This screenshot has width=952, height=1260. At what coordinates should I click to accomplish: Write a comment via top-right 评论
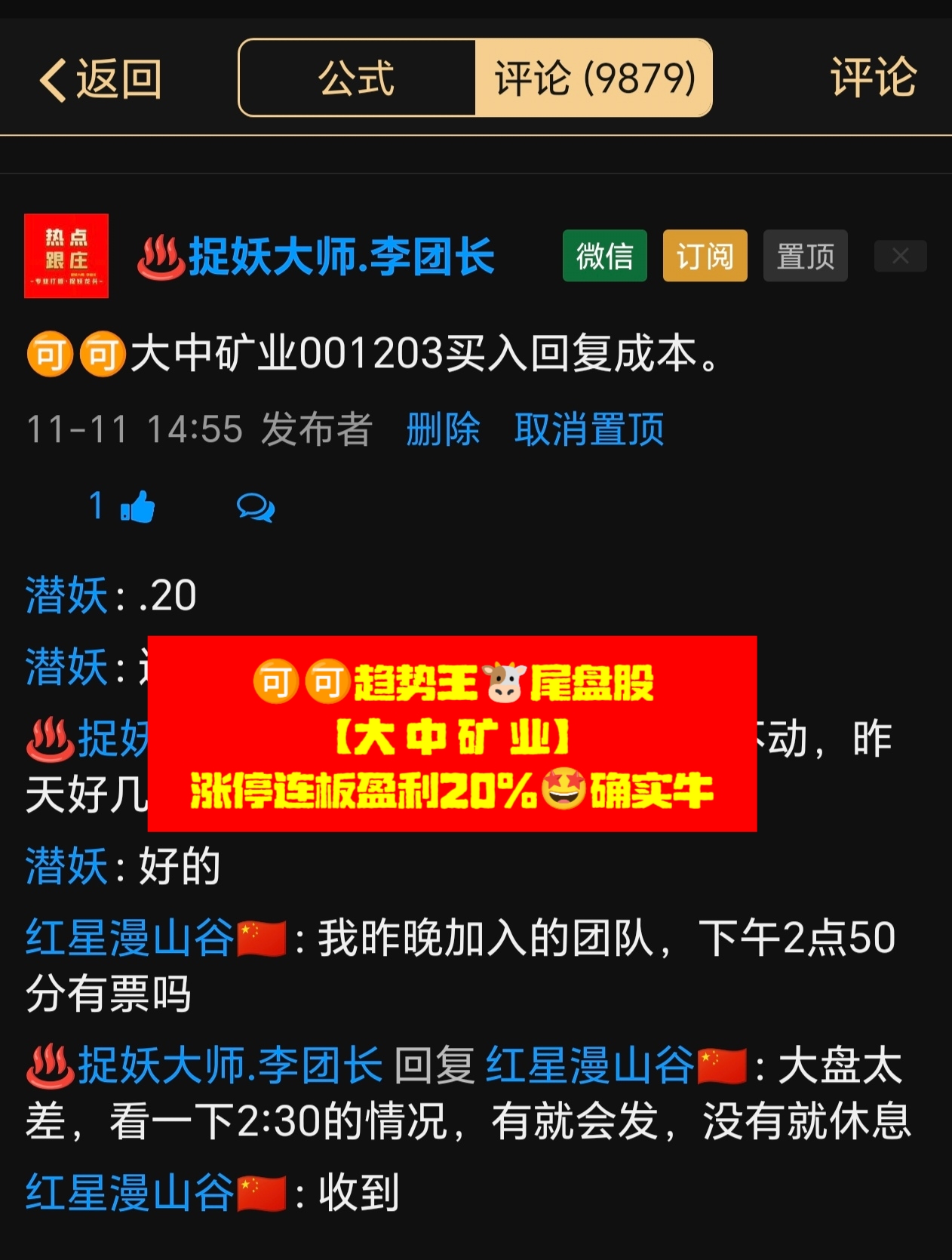click(873, 78)
